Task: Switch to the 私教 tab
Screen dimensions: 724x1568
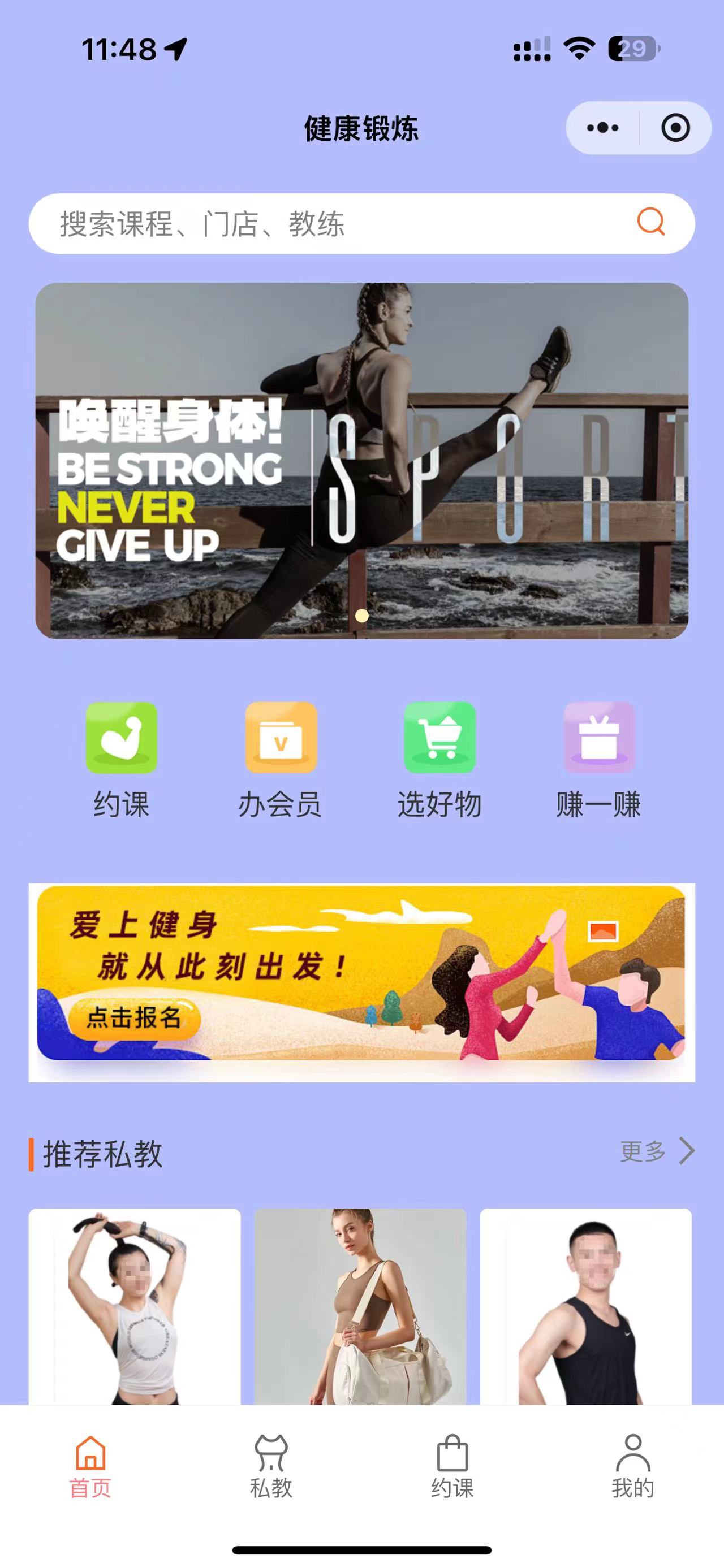Action: 271,1467
